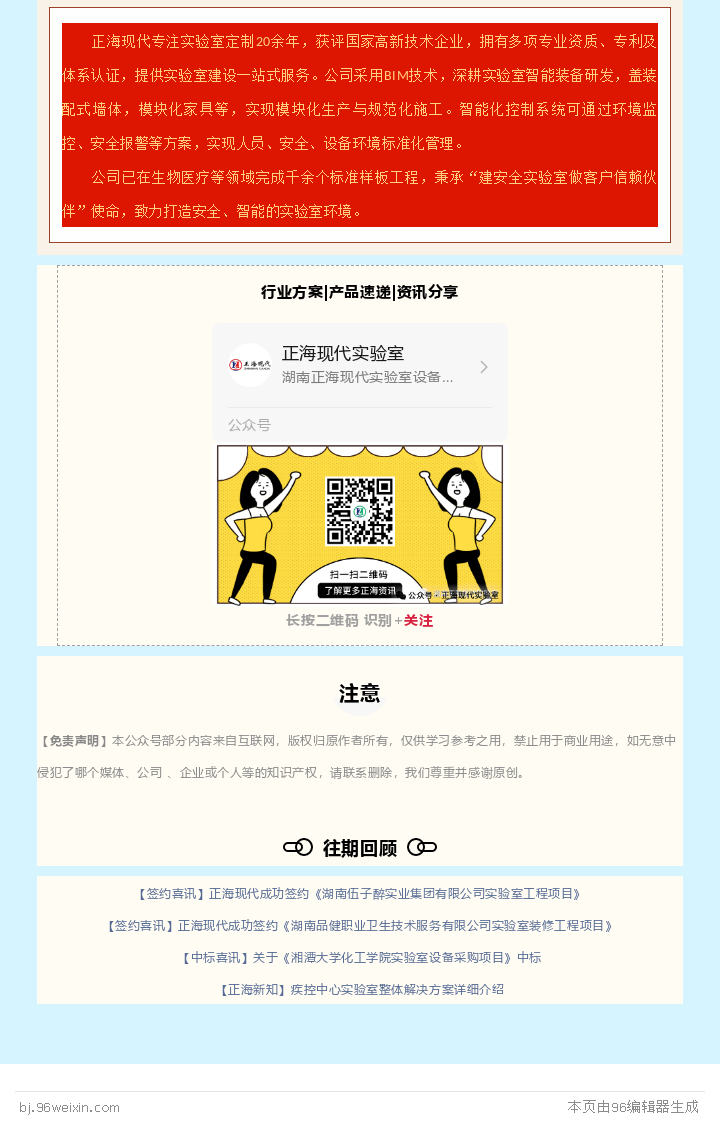Open the 湖南品健职业卫生 signing news link
The width and height of the screenshot is (720, 1122).
(359, 926)
